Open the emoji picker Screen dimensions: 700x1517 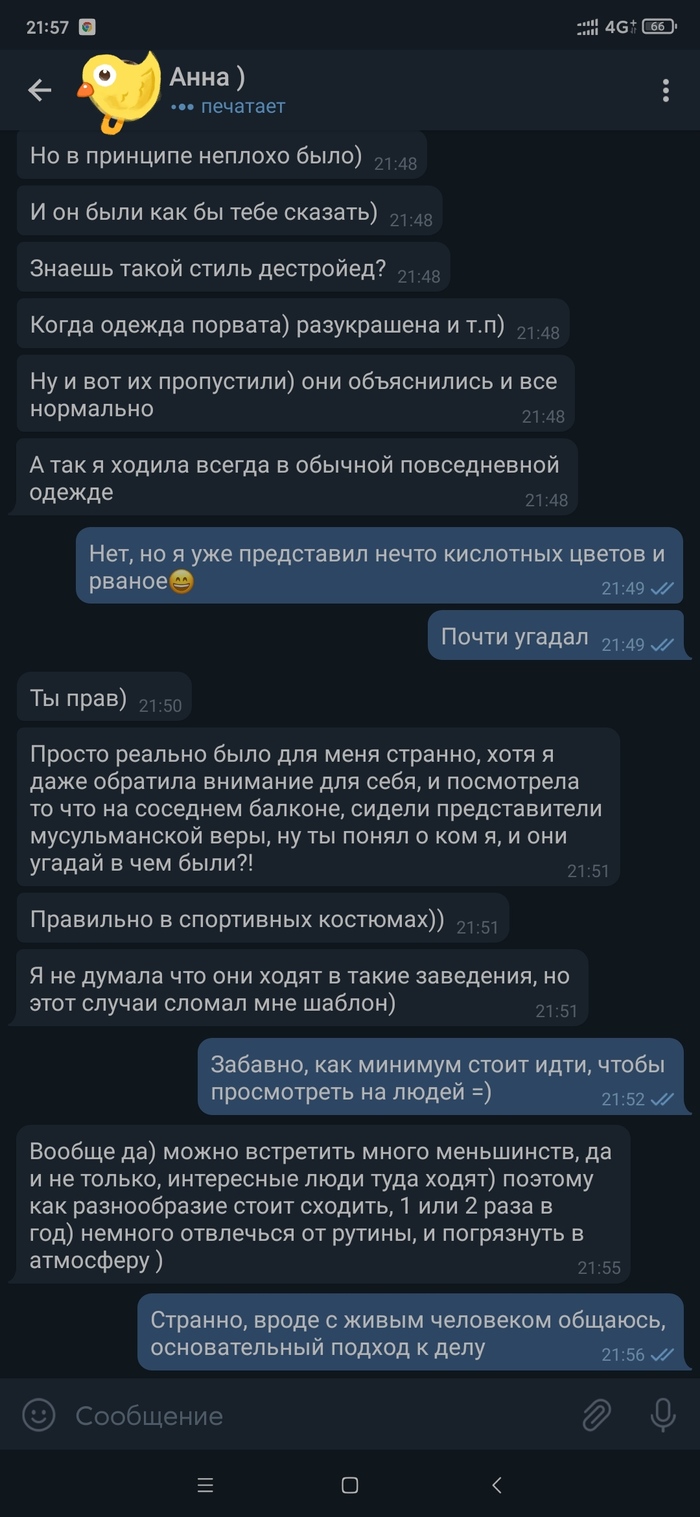tap(39, 1415)
